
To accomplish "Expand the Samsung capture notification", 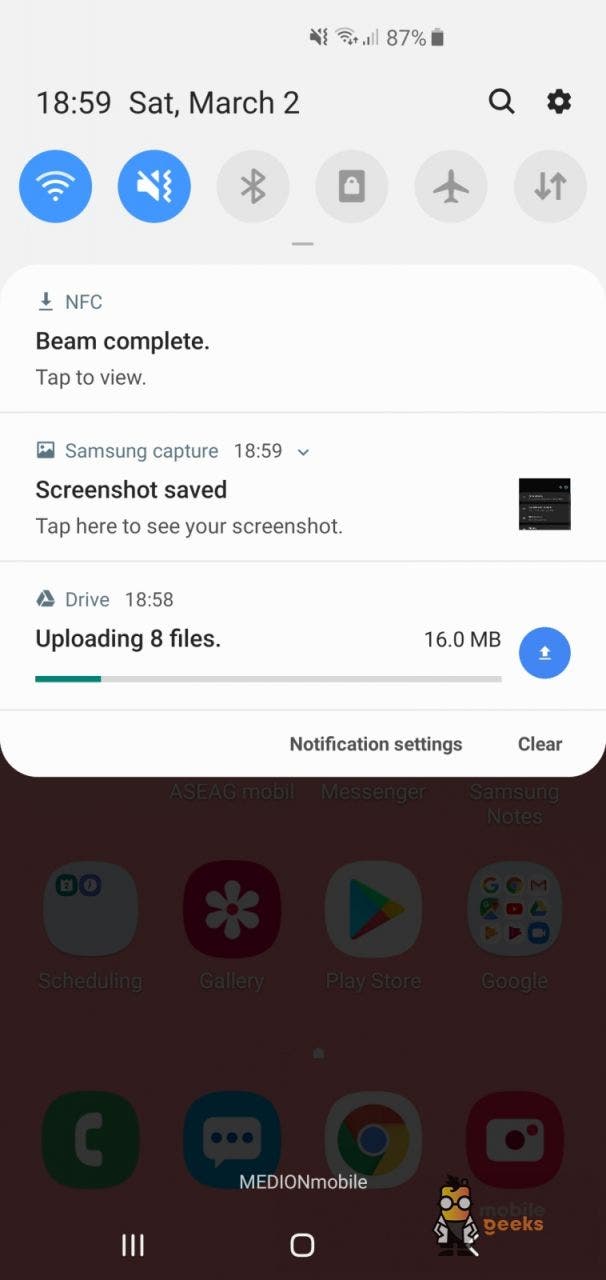I will coord(303,452).
